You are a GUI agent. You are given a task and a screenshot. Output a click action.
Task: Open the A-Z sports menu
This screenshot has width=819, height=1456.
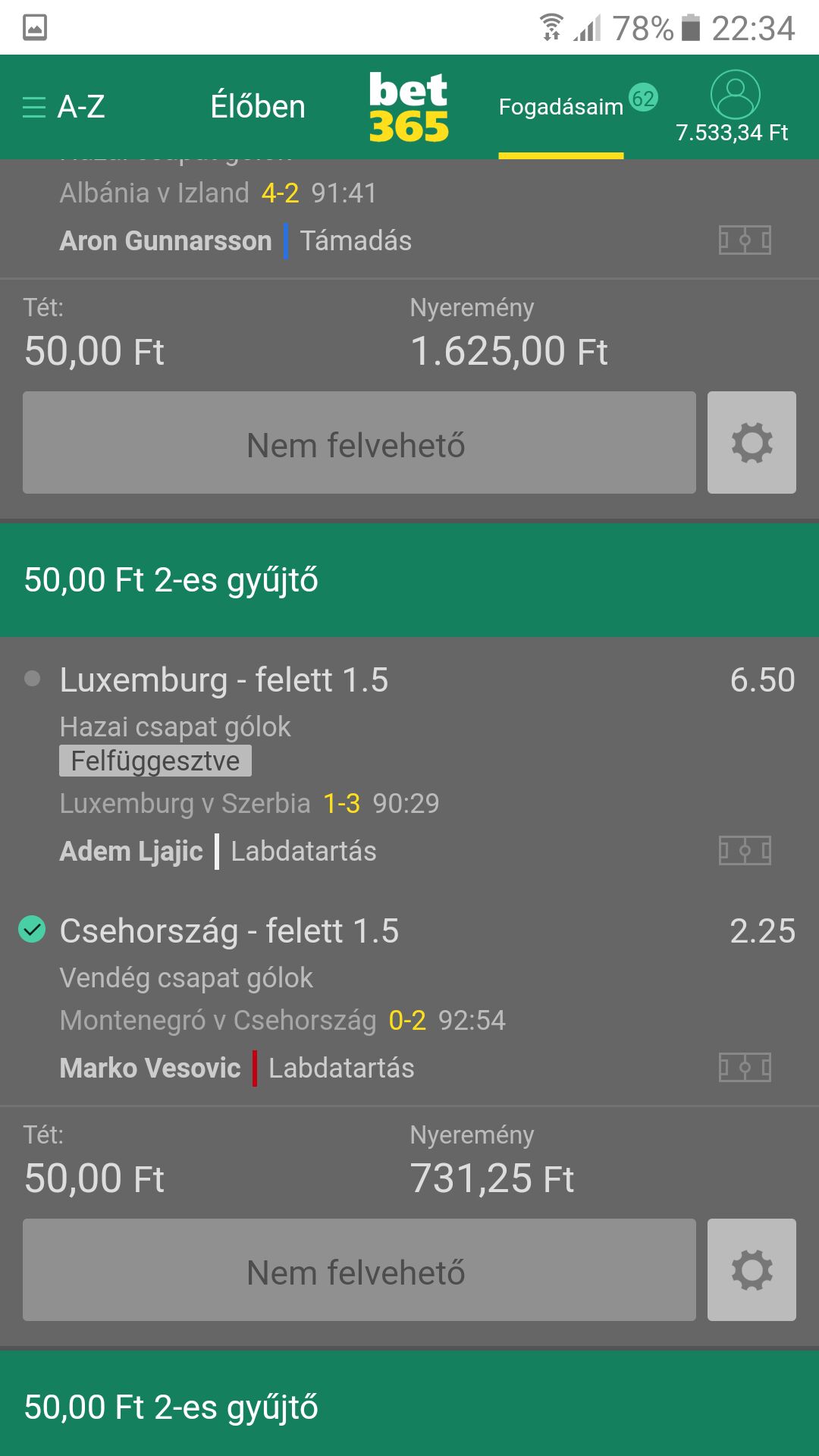(64, 107)
